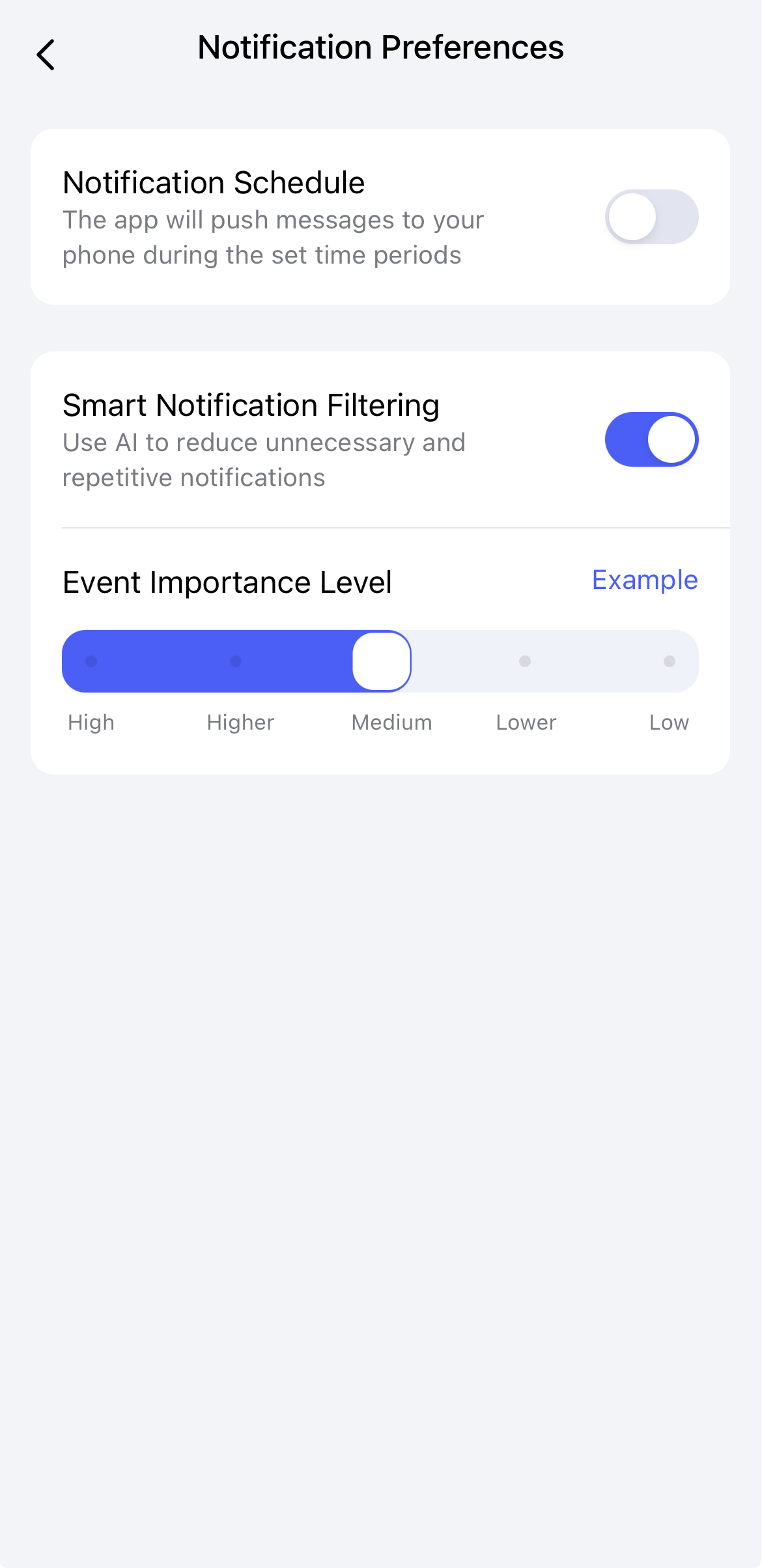Select the Higher importance level
The height and width of the screenshot is (1568, 762).
tap(236, 661)
